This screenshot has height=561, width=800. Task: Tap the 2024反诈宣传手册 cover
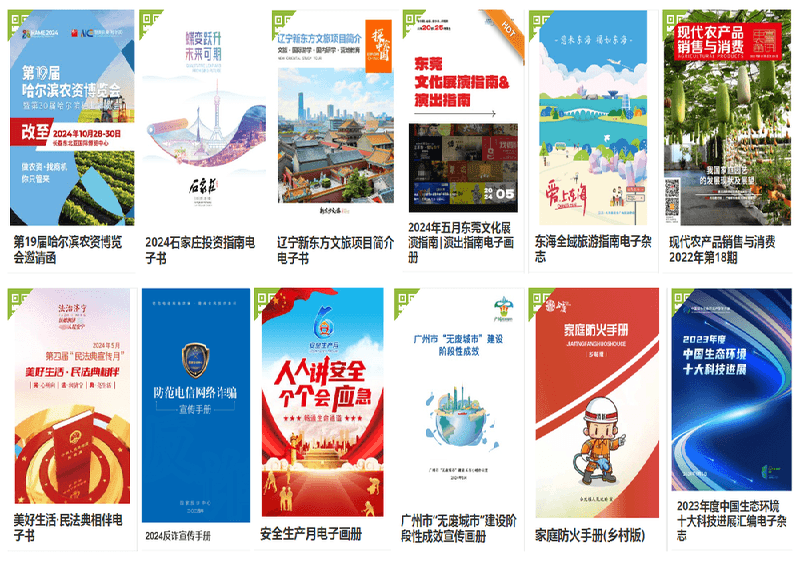(196, 403)
